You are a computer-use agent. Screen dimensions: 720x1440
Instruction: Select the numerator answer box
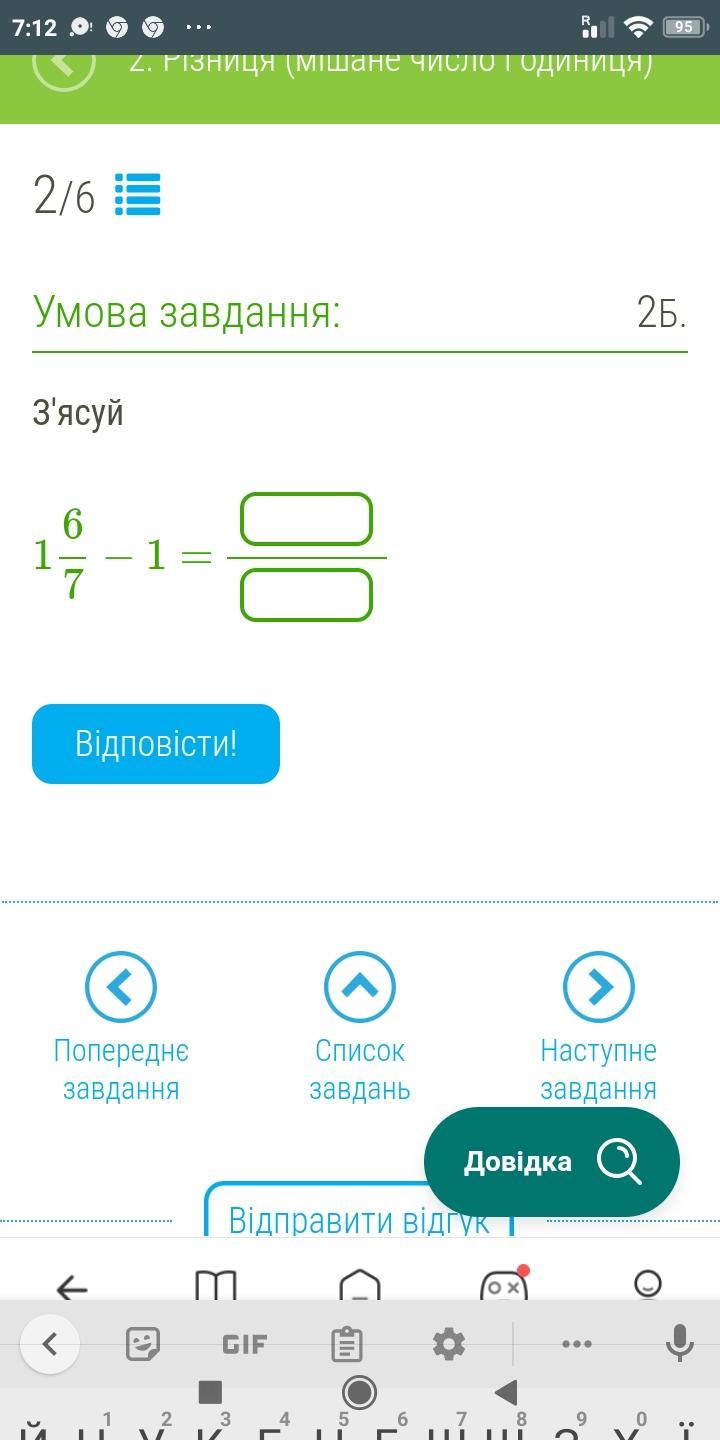click(x=306, y=519)
